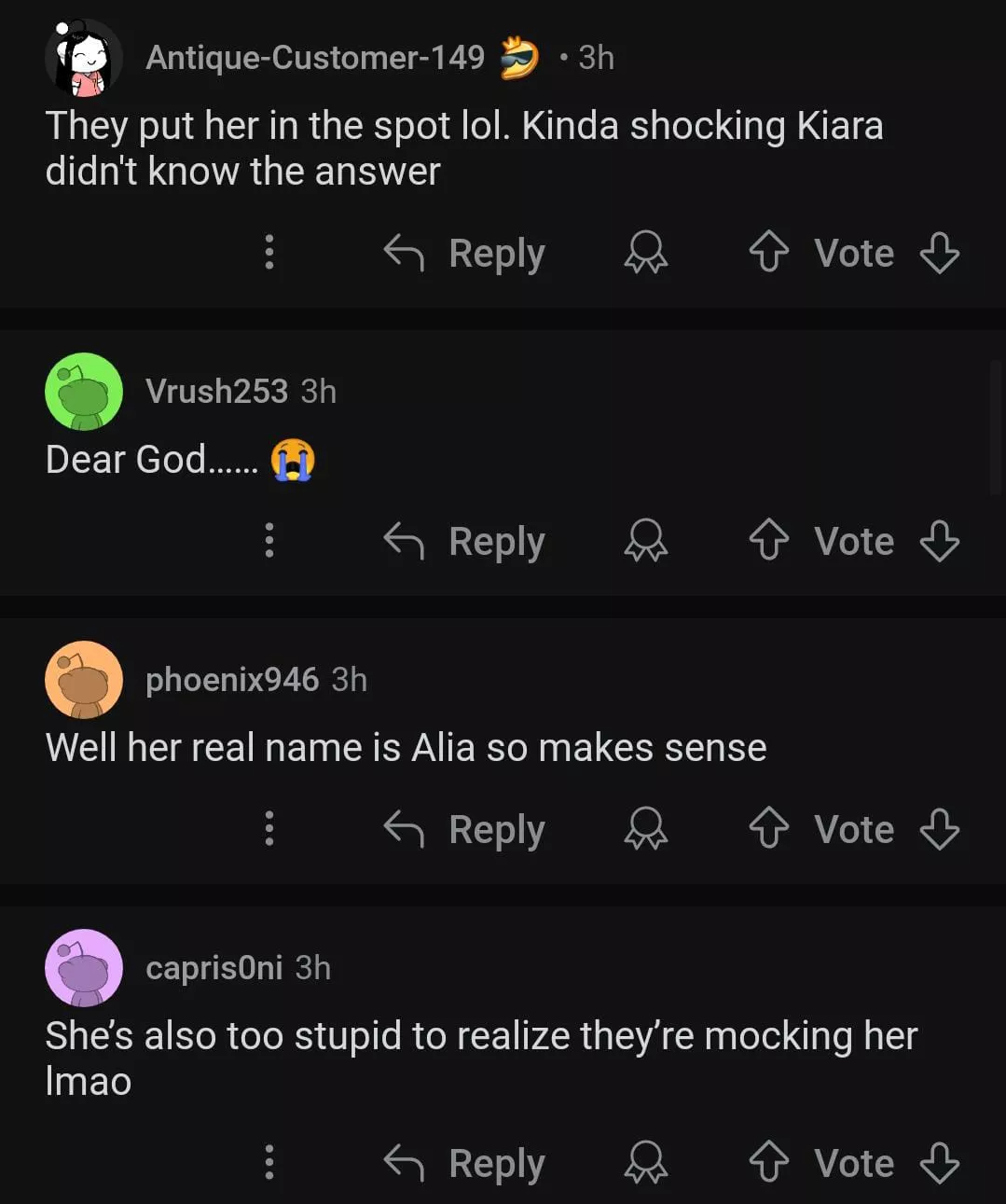Upvote Antique-Customer-149's comment

768,253
